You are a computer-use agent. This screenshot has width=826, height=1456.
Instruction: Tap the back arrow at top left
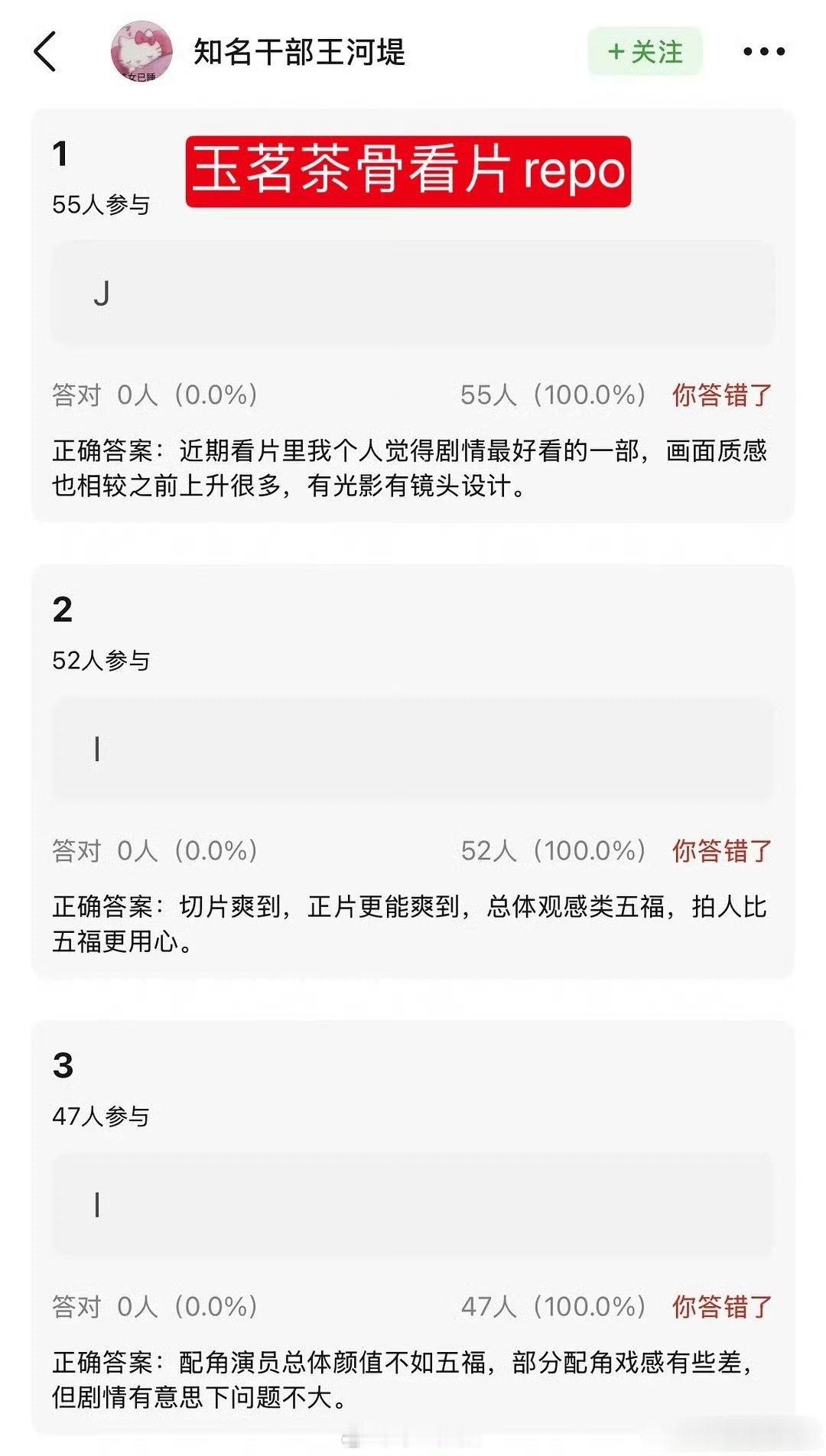[44, 50]
